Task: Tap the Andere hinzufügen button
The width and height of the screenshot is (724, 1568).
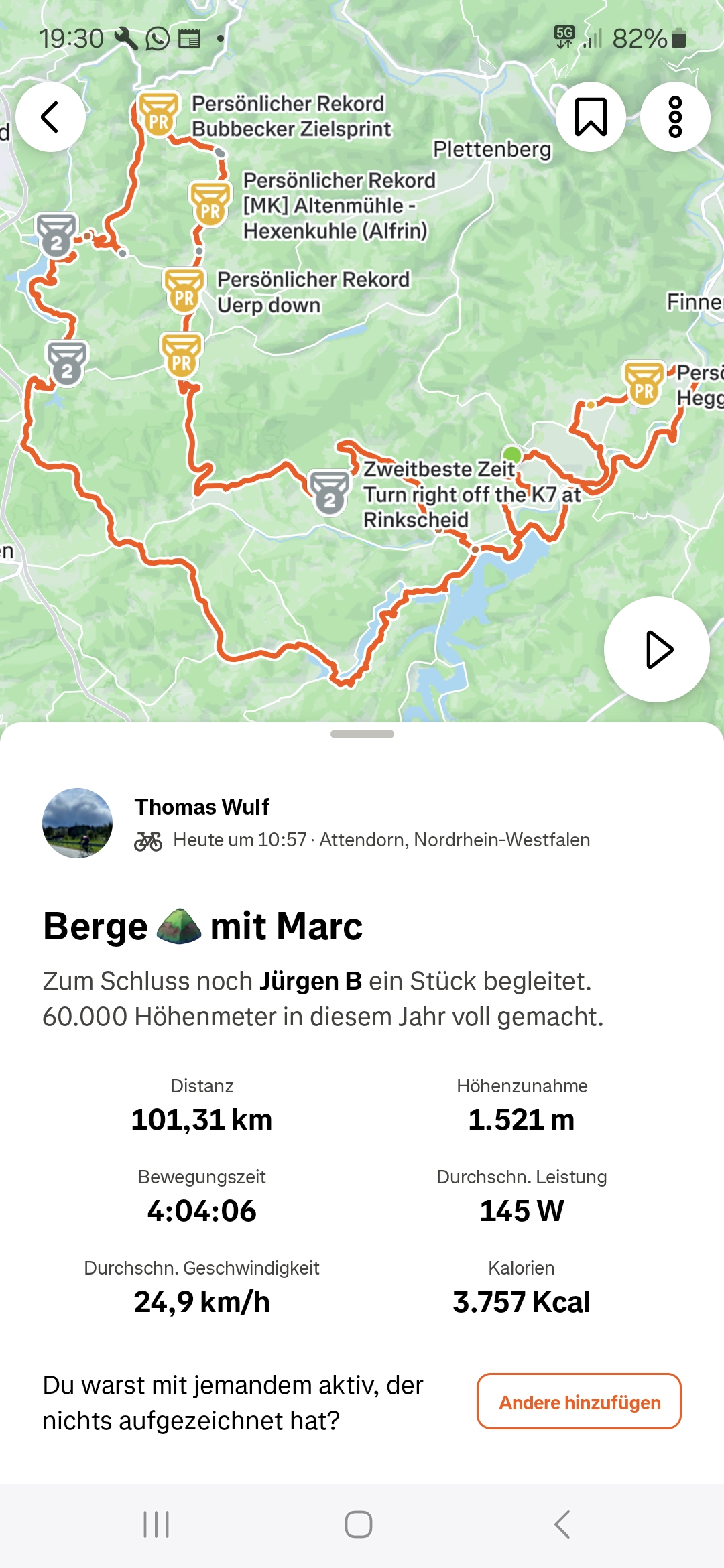Action: pyautogui.click(x=579, y=1401)
